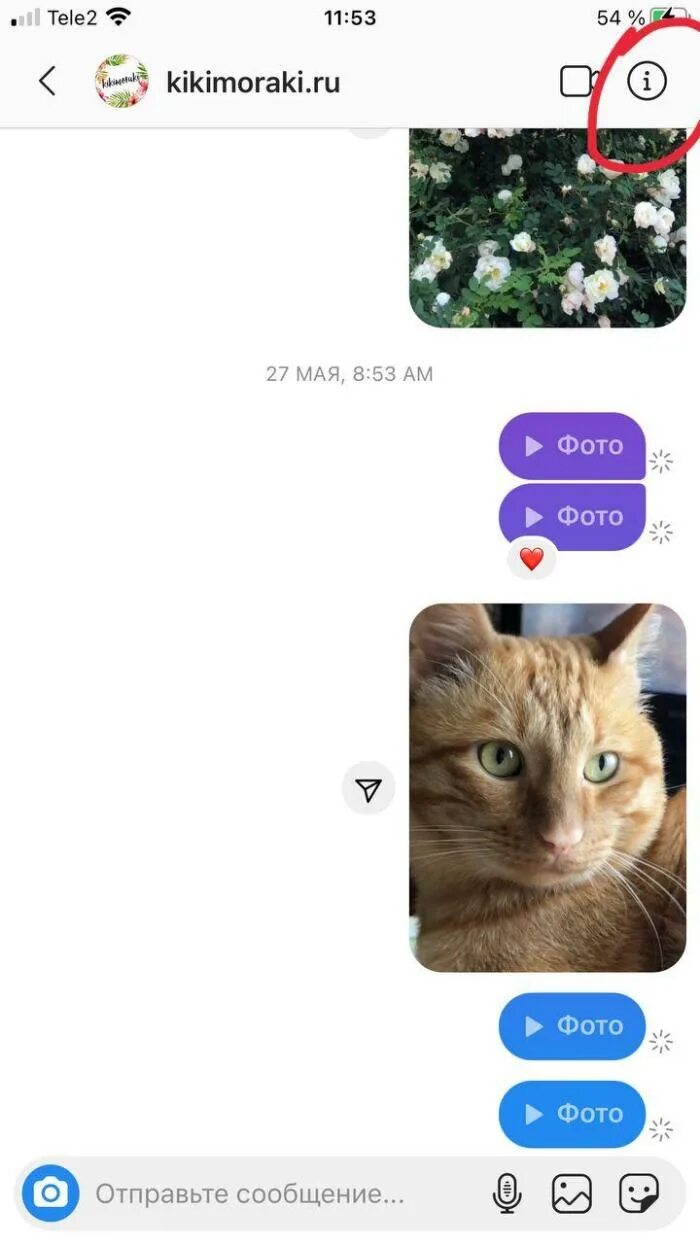Forward the cat photo with the share arrow
This screenshot has width=700, height=1244.
pos(368,790)
